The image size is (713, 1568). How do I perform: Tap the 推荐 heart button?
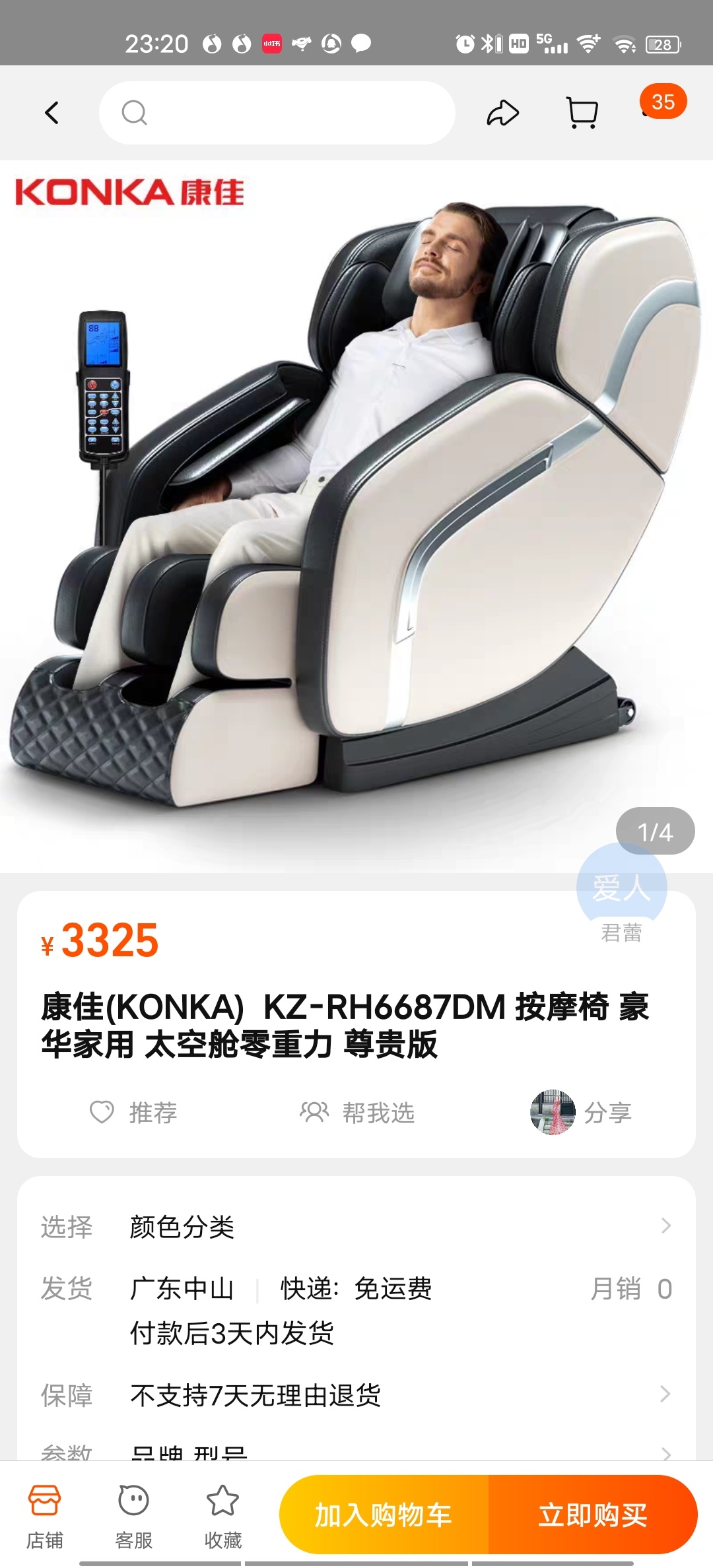pyautogui.click(x=133, y=1113)
